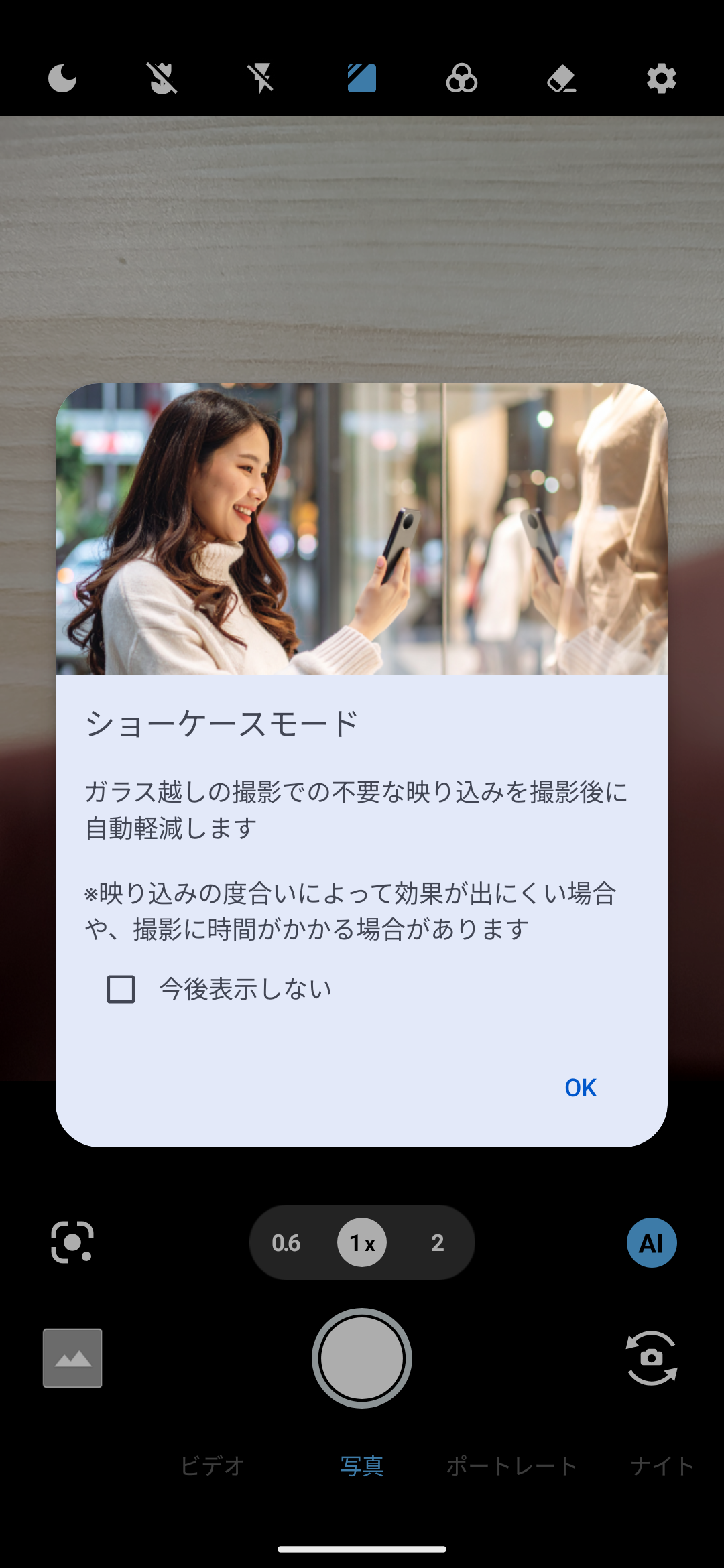Select 0.6 ultra-wide zoom
This screenshot has height=1568, width=724.
pyautogui.click(x=286, y=1243)
